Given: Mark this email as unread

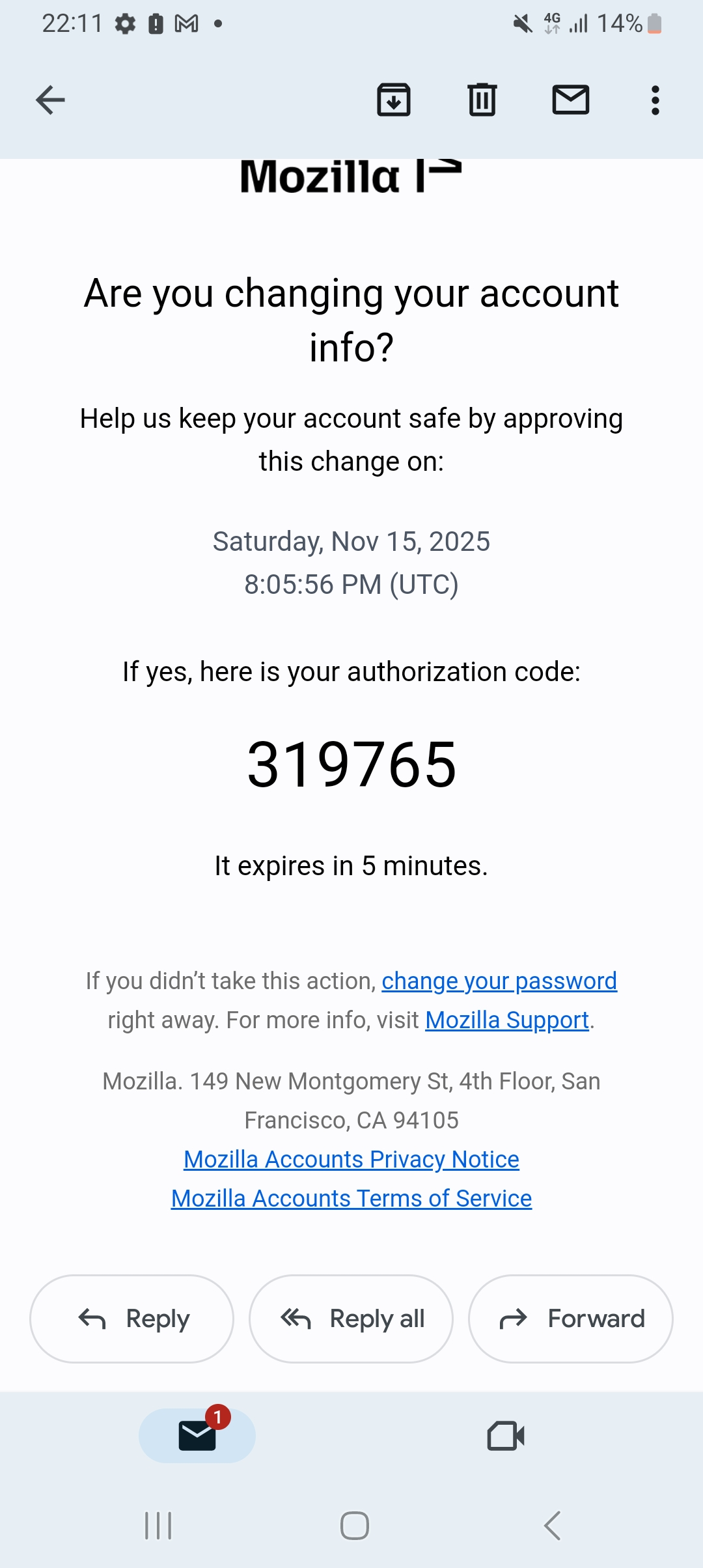Looking at the screenshot, I should [x=570, y=100].
